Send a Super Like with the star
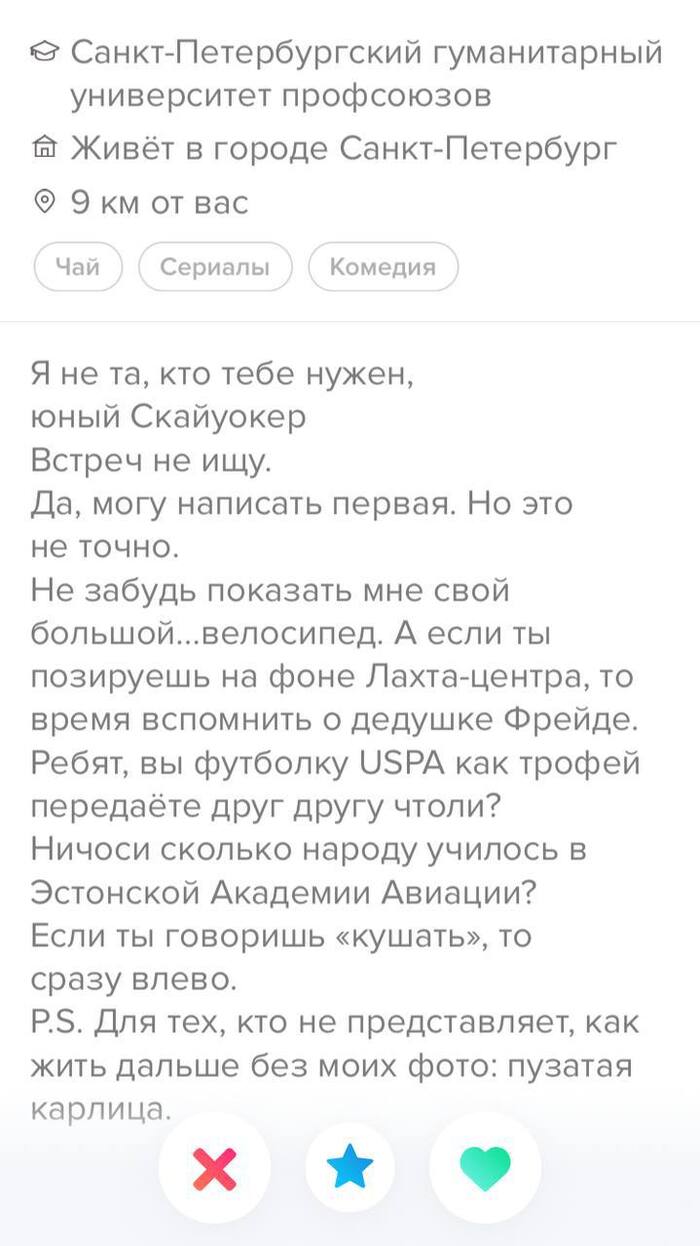The height and width of the screenshot is (1246, 700). click(x=350, y=1168)
